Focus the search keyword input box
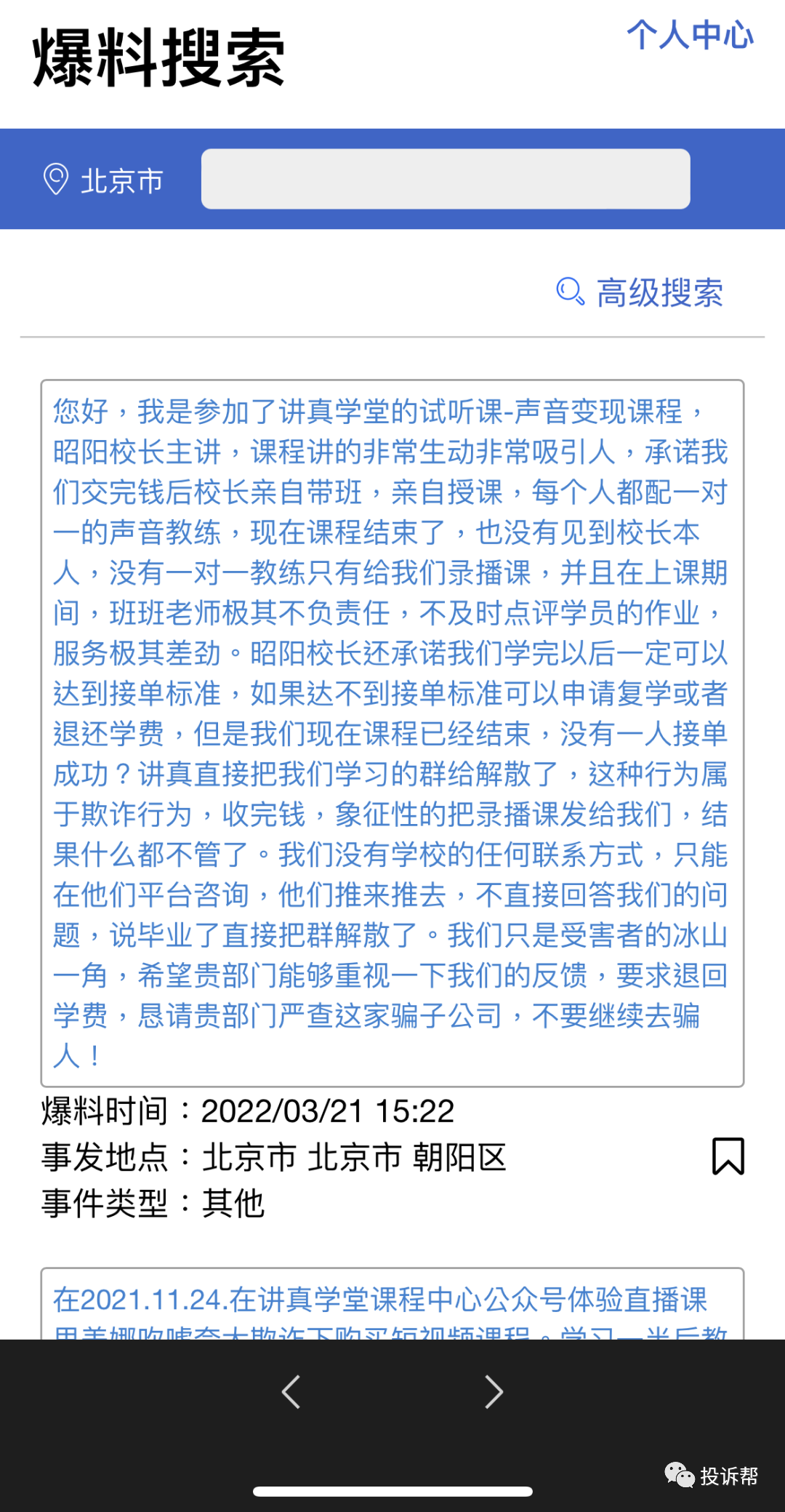Screen dimensions: 785x1512 (x=445, y=179)
